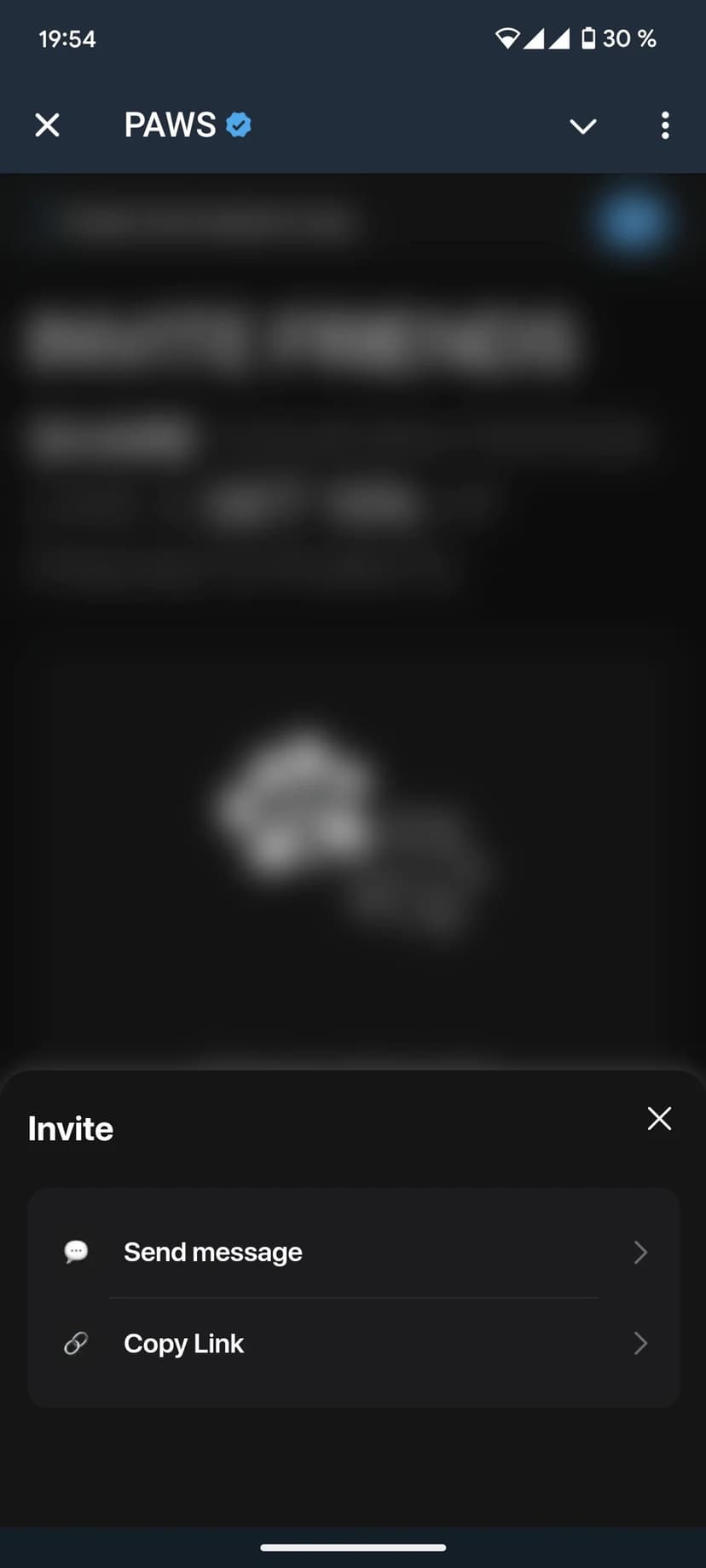The height and width of the screenshot is (1568, 706).
Task: Close the PAWS mini app
Action: coord(48,125)
